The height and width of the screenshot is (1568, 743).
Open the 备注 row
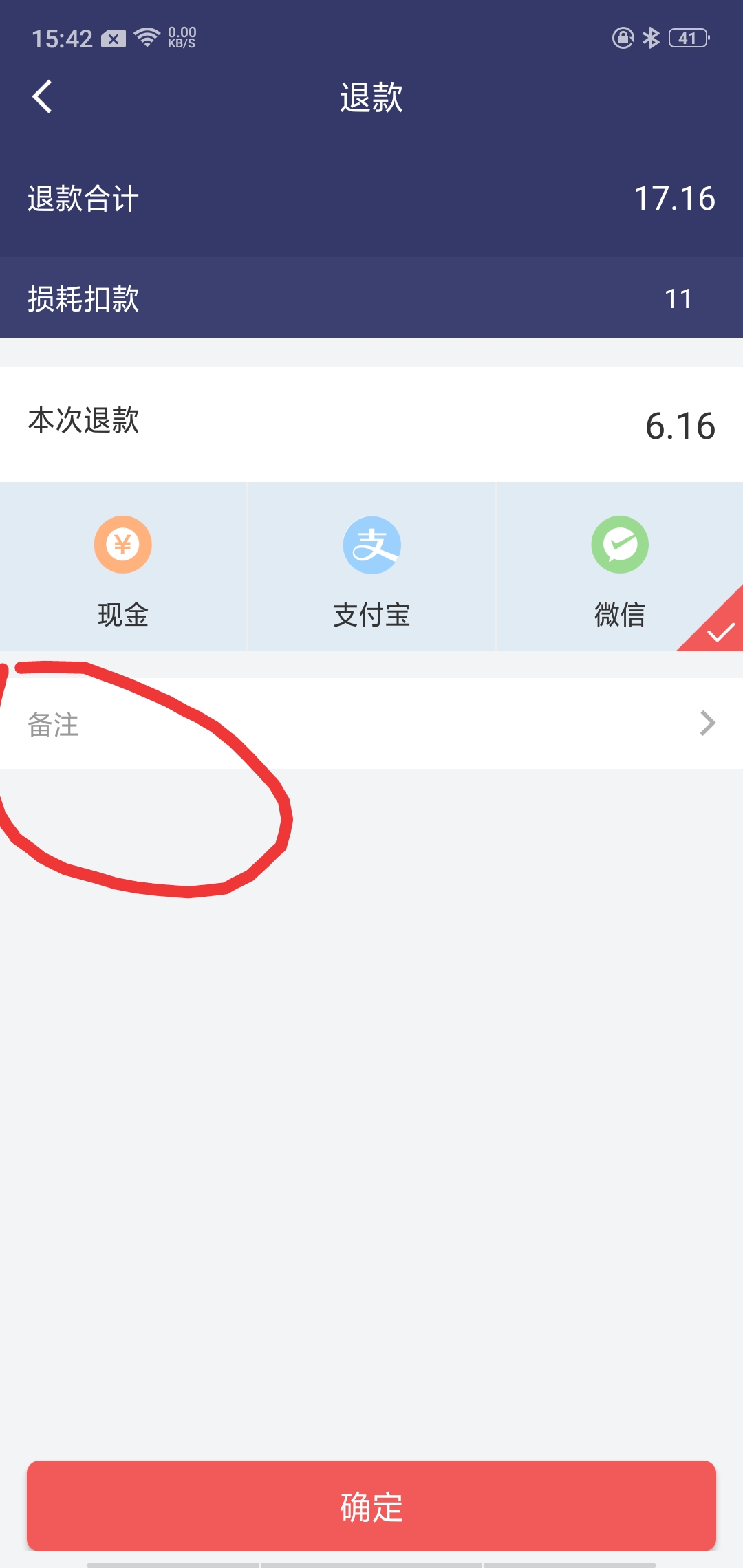coord(371,723)
